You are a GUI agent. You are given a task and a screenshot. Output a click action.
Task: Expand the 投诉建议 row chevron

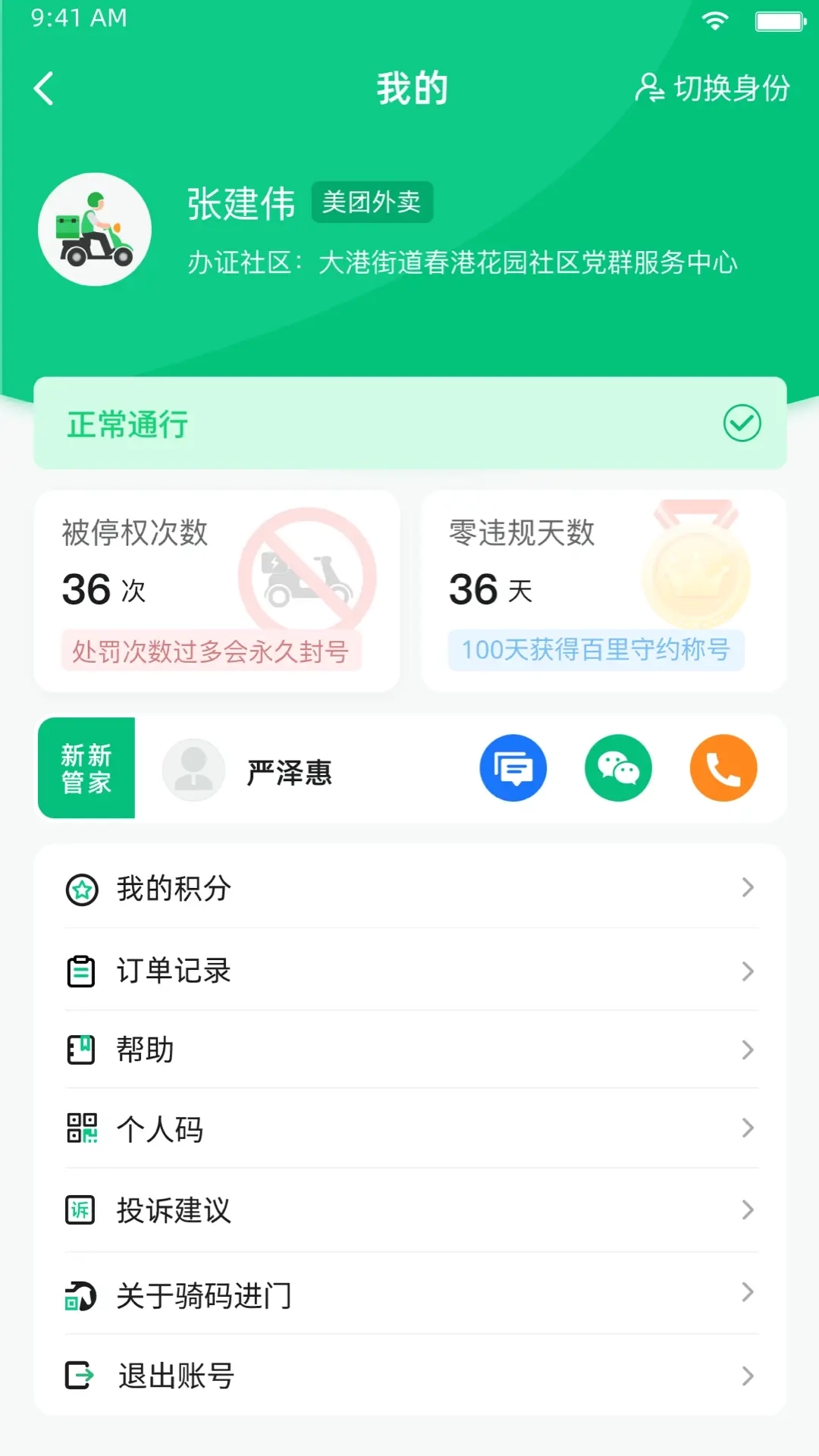748,1210
